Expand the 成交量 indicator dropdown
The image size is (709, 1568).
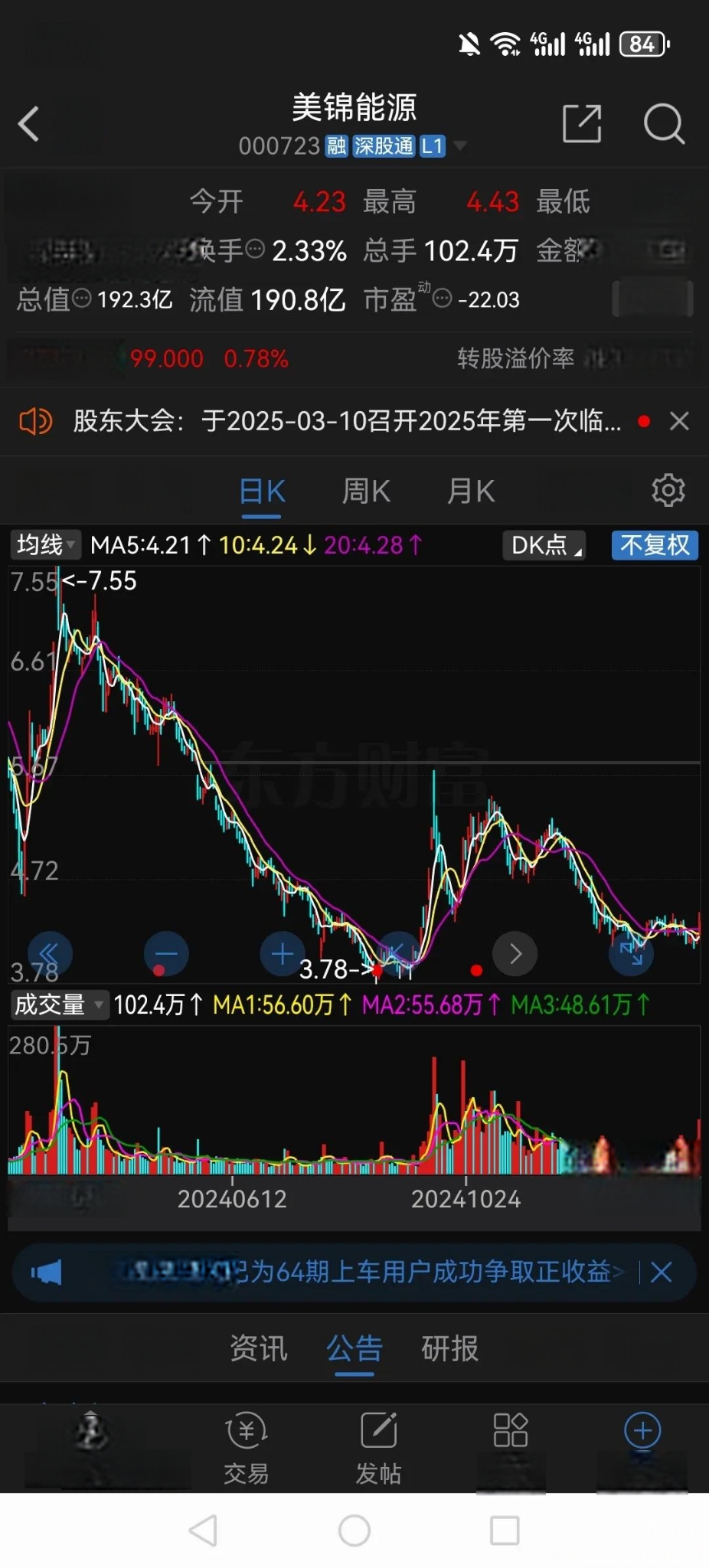58,1004
